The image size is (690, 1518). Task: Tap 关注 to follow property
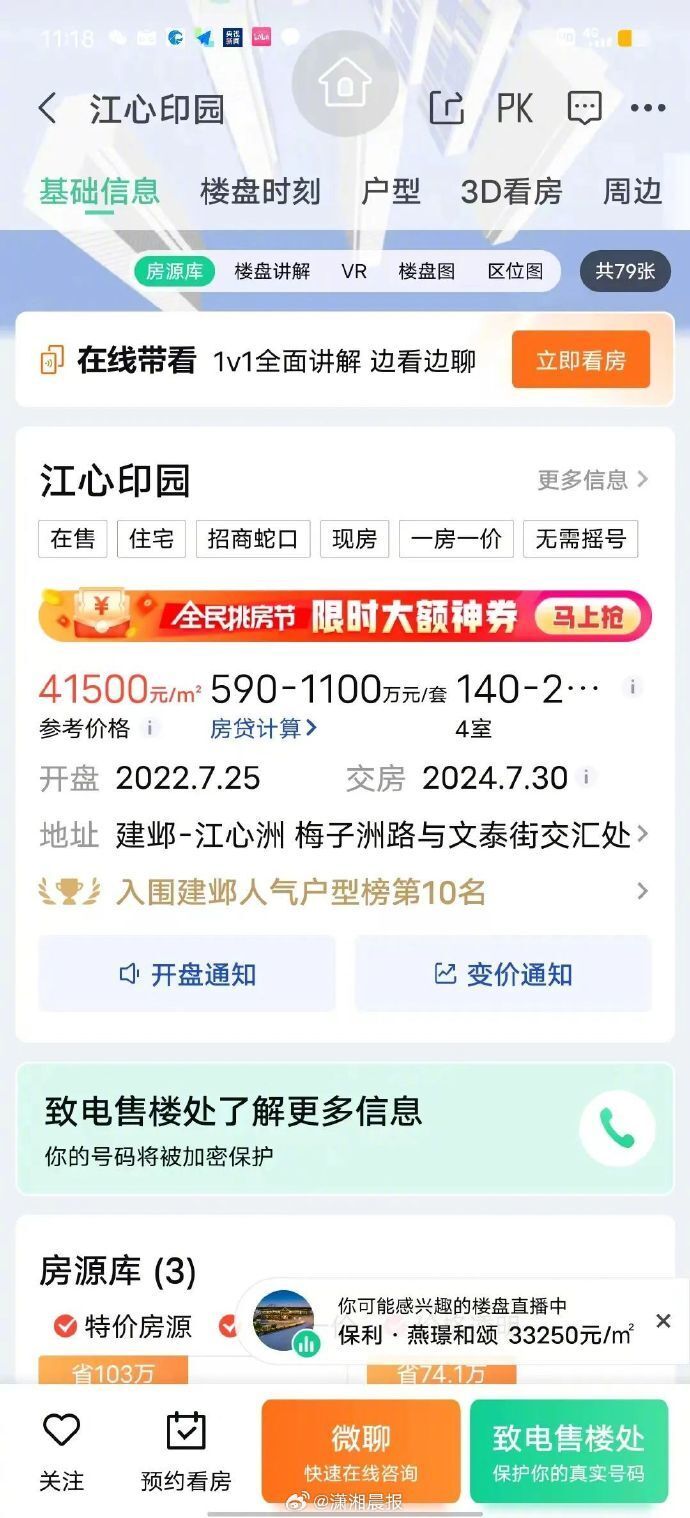click(x=61, y=1451)
